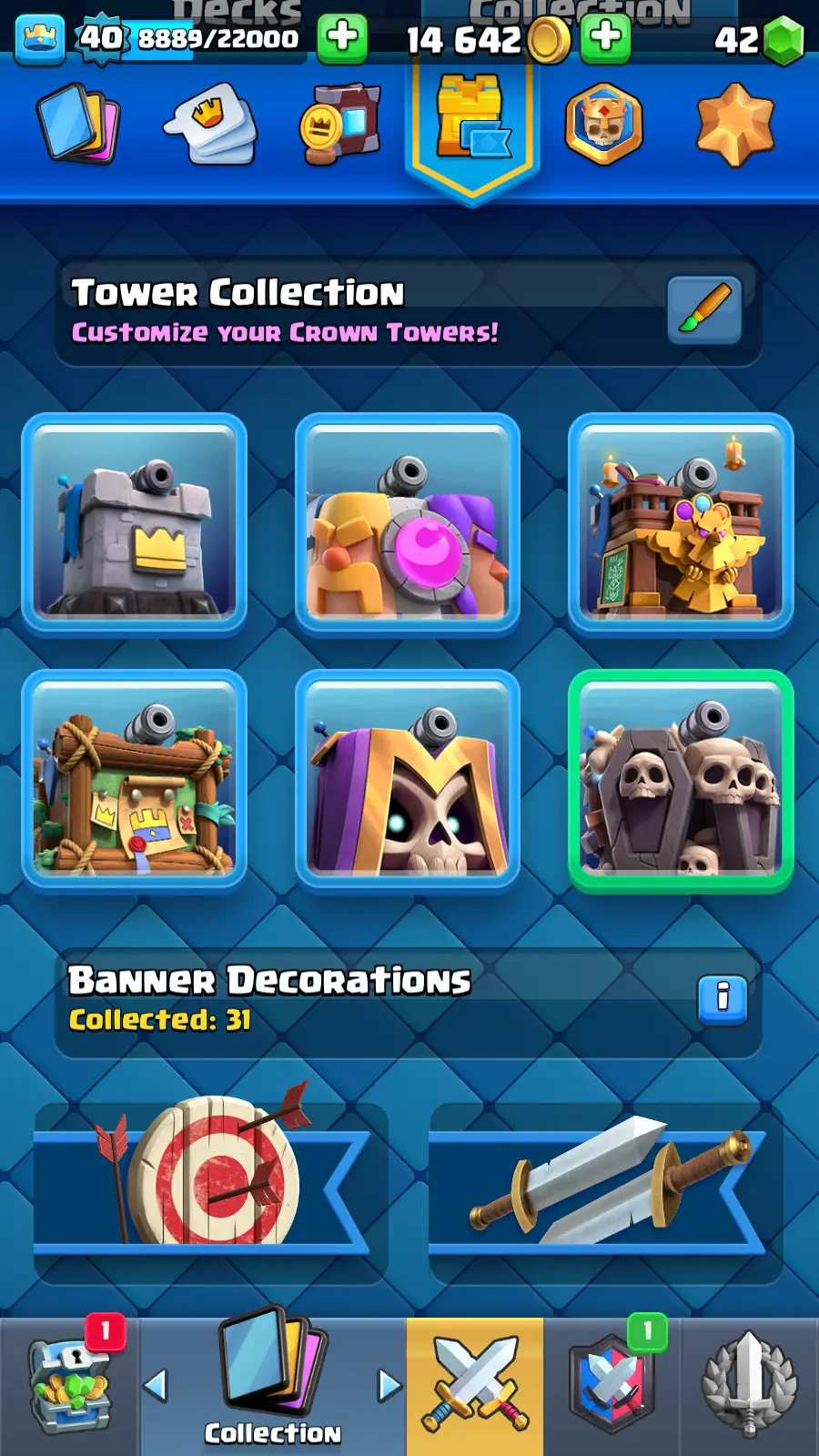
Task: Open the card decks tab
Action: pos(77,124)
